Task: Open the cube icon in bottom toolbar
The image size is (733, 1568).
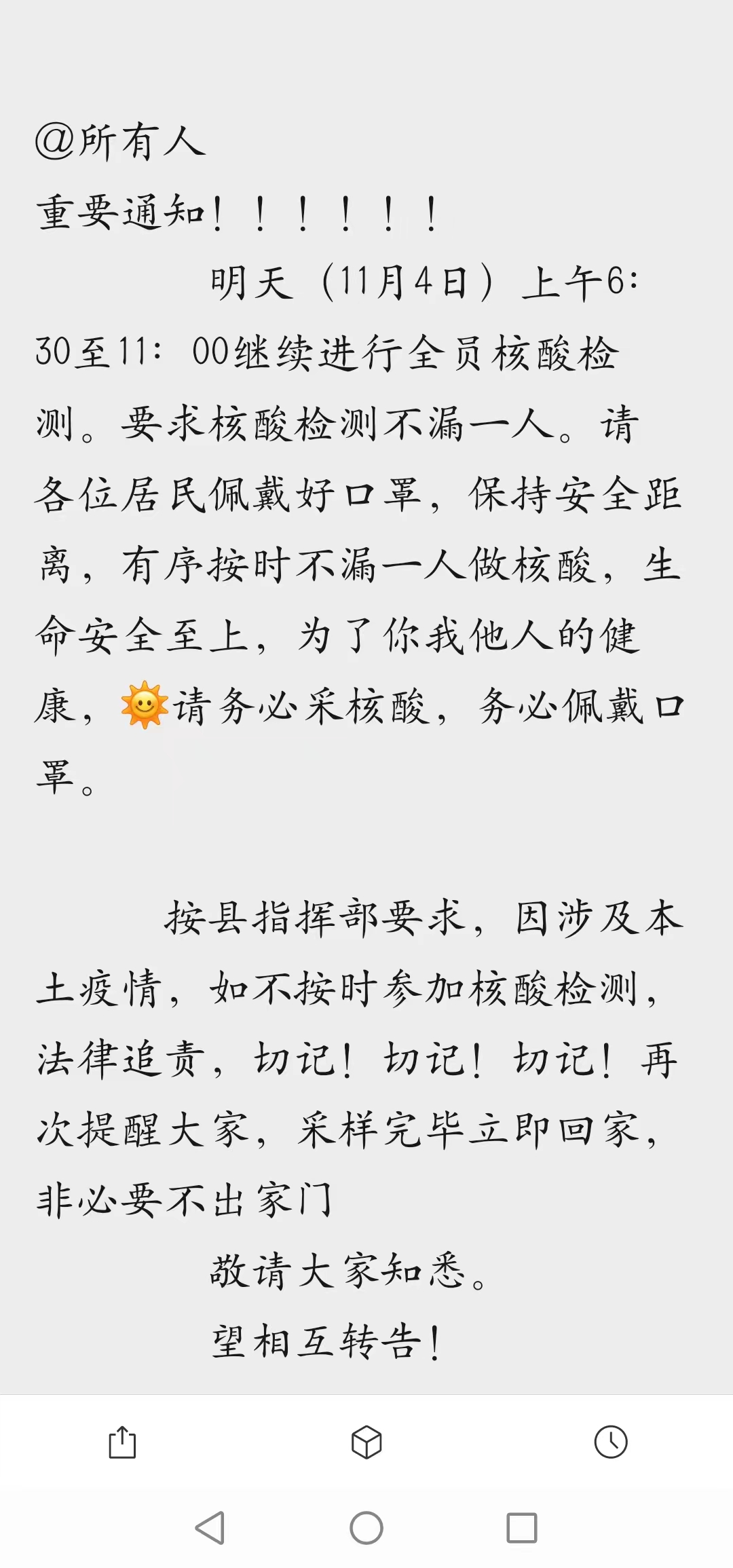Action: point(366,1442)
